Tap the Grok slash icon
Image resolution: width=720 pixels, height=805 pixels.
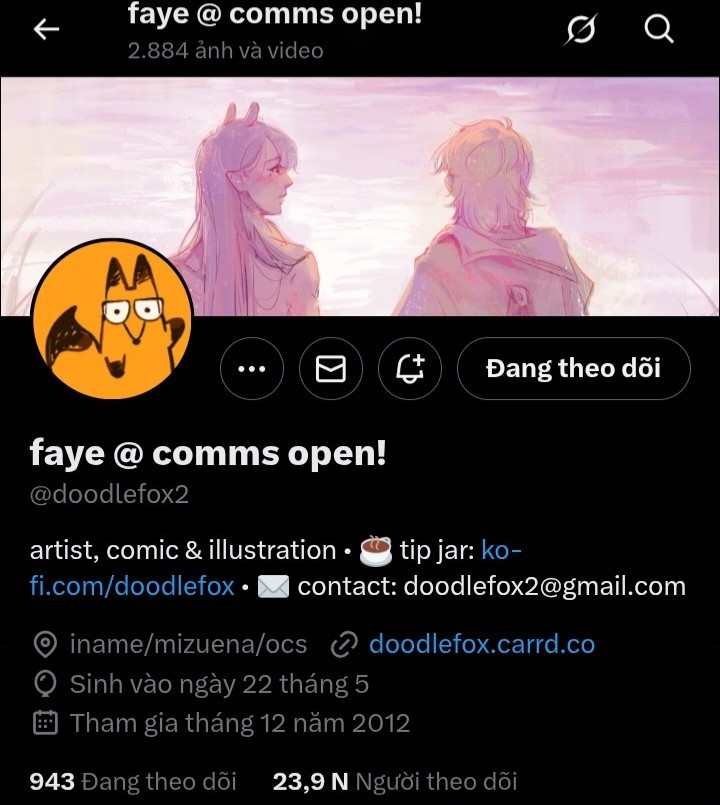point(581,31)
